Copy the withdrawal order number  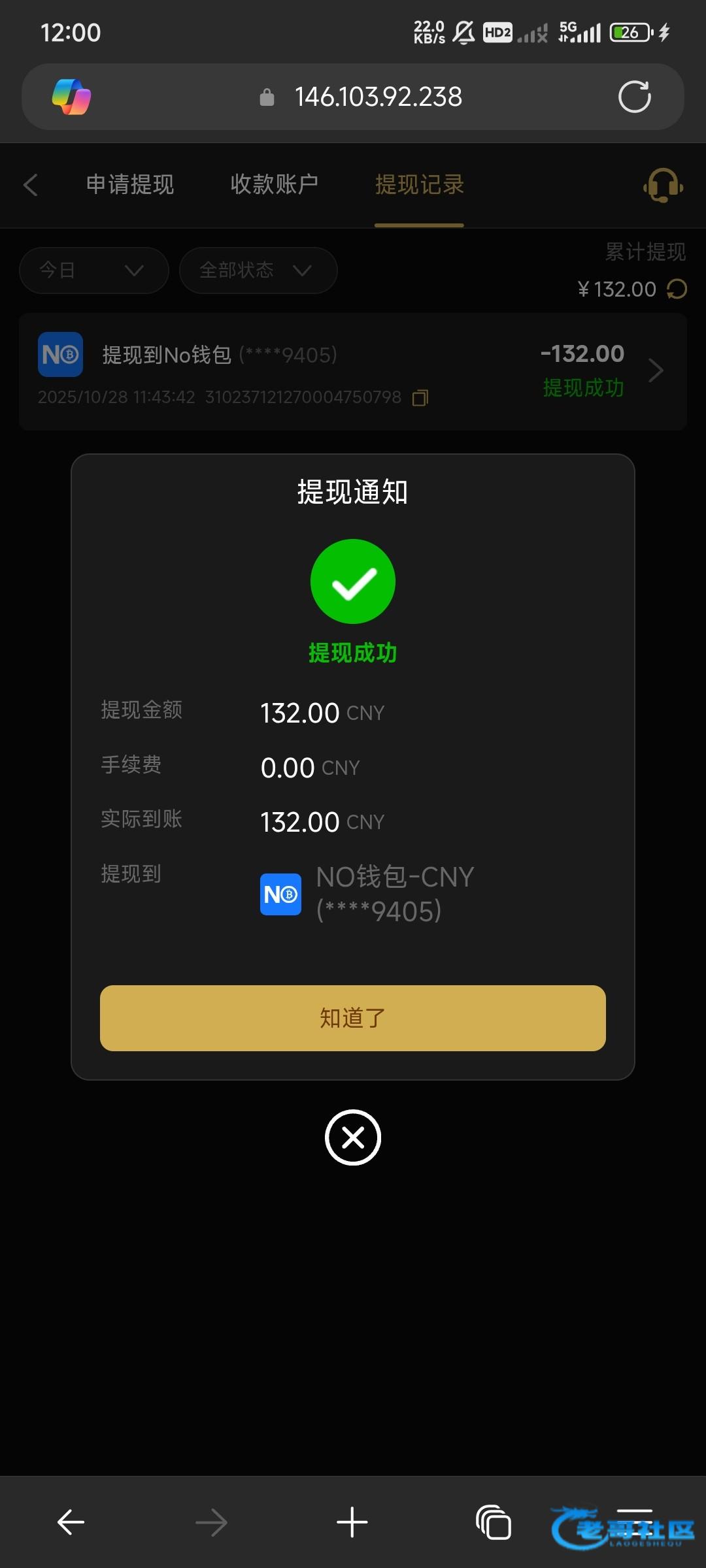pyautogui.click(x=420, y=397)
